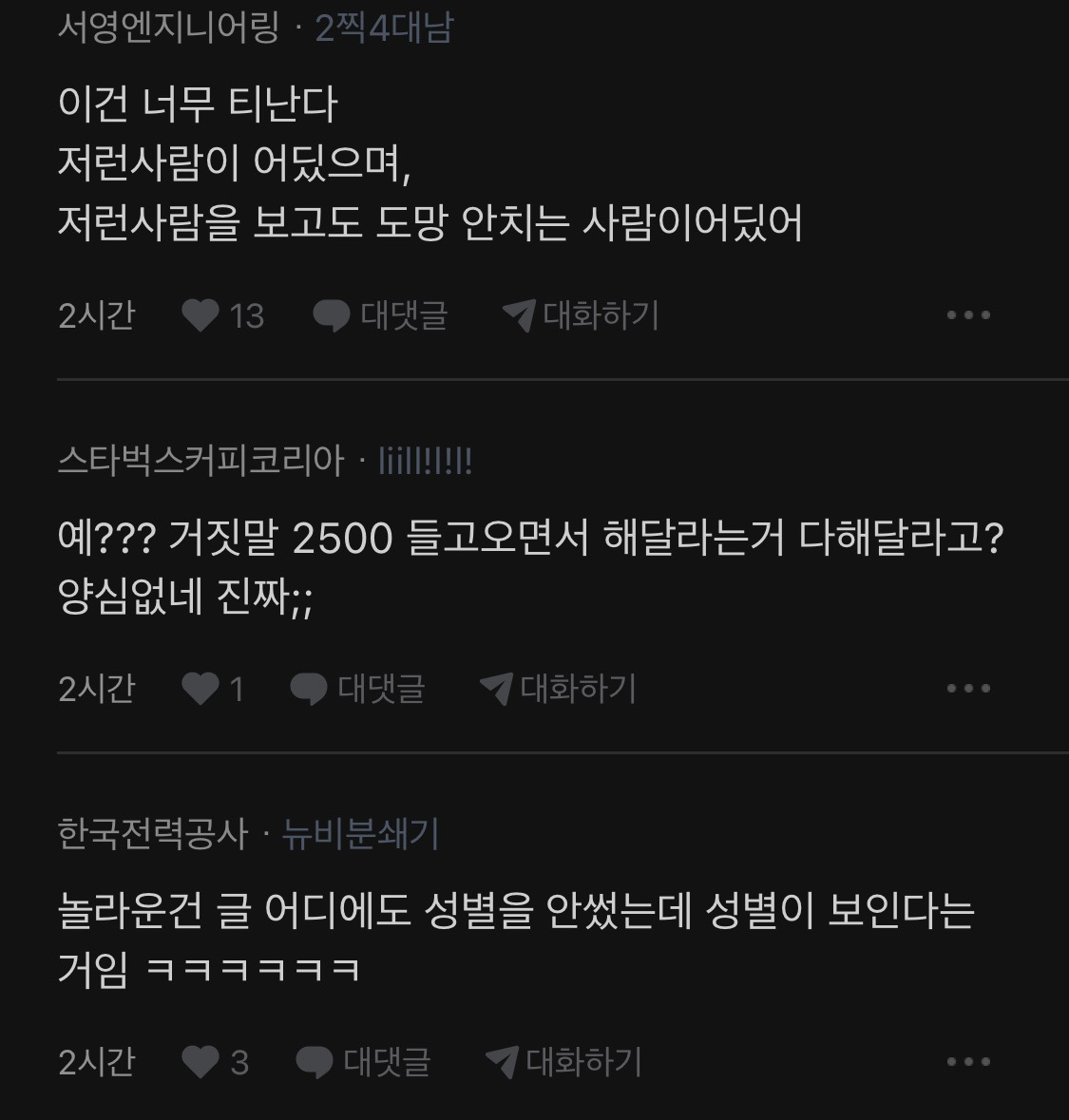1069x1120 pixels.
Task: Start 대화하기 with the 스타벅스커피코리아 commenter
Action: (x=558, y=689)
